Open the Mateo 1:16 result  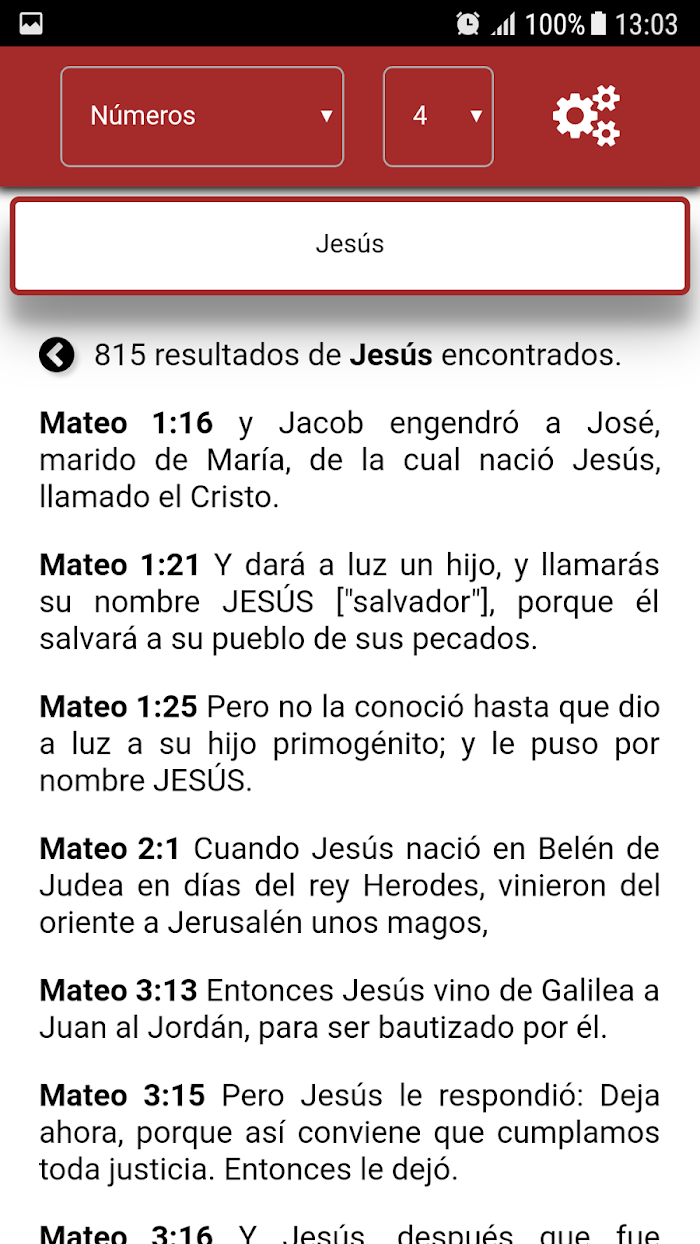coord(350,460)
